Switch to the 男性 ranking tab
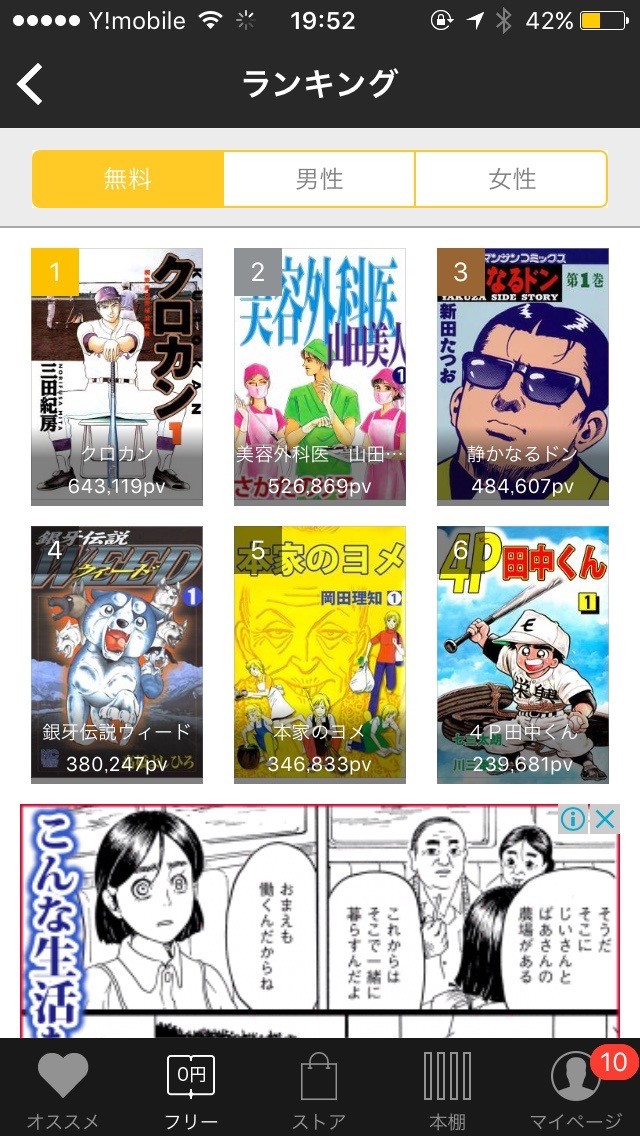 (x=319, y=179)
